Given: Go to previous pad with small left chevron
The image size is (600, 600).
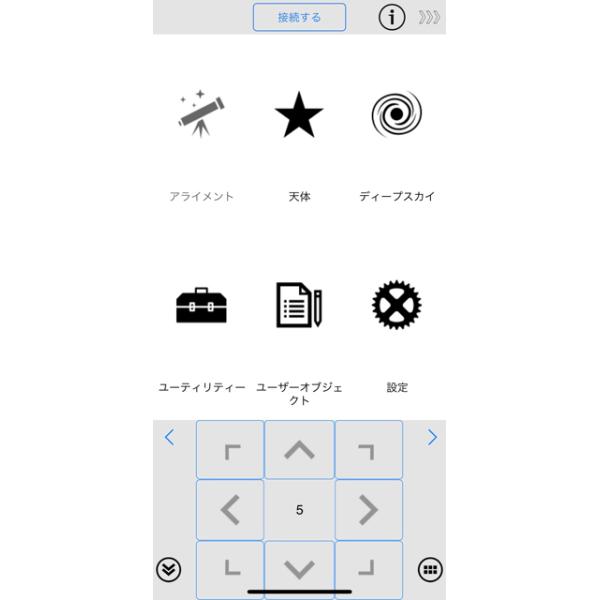Looking at the screenshot, I should point(169,437).
